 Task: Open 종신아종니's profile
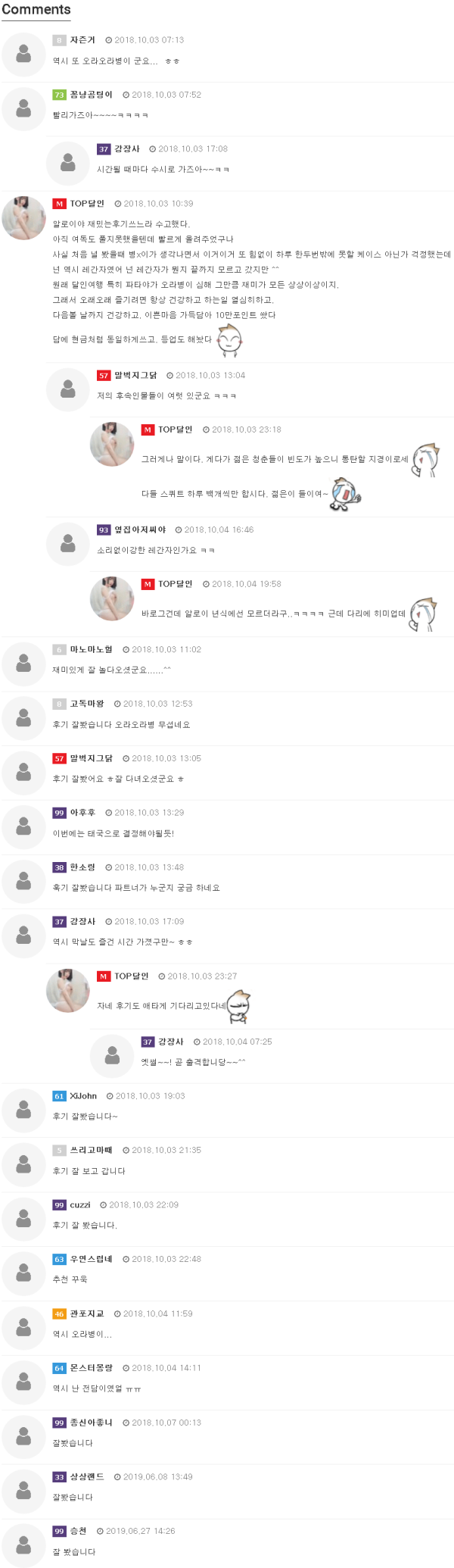pyautogui.click(x=91, y=1423)
